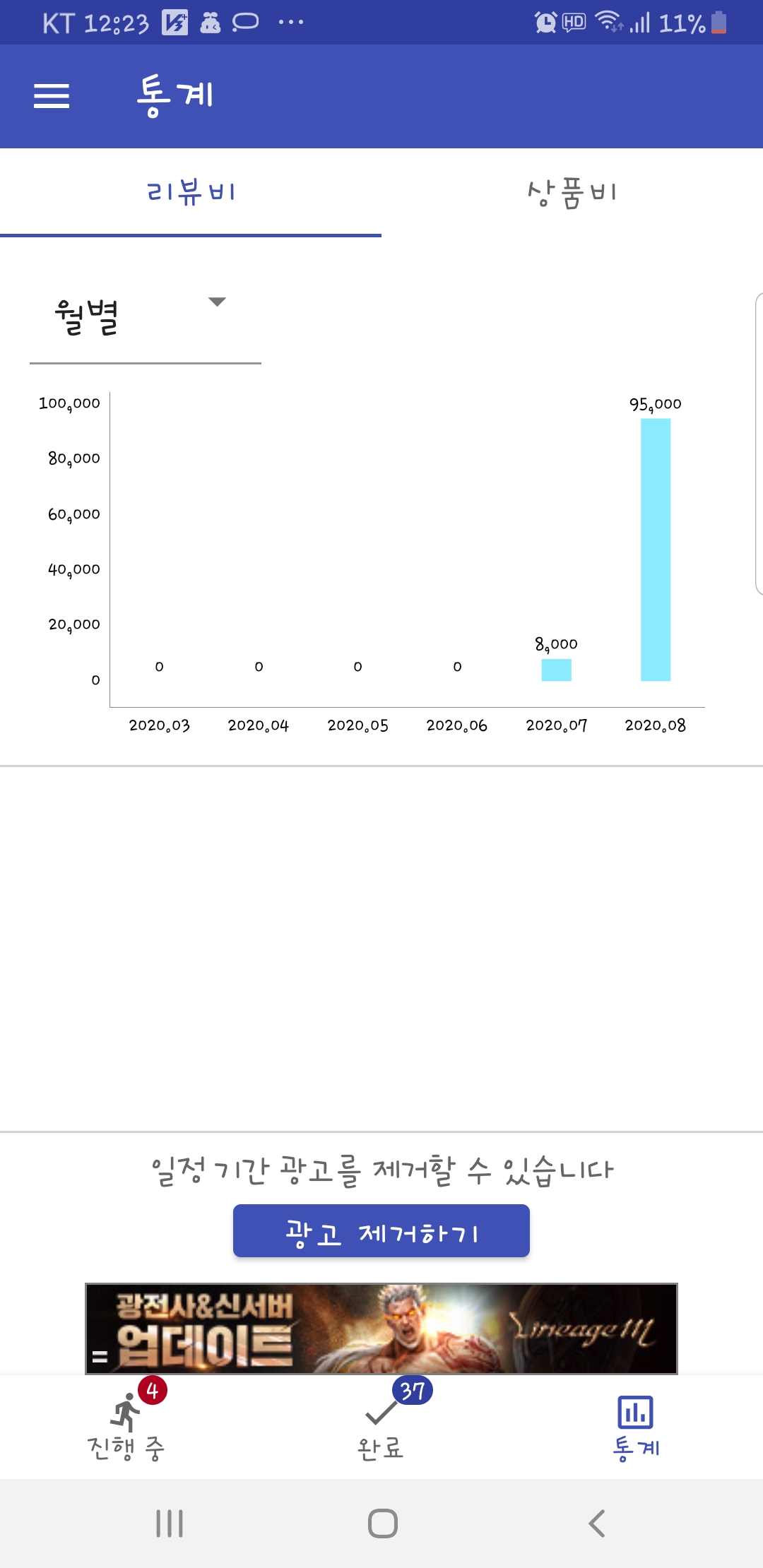Tap the 광고 제거하기 button

tap(381, 1231)
